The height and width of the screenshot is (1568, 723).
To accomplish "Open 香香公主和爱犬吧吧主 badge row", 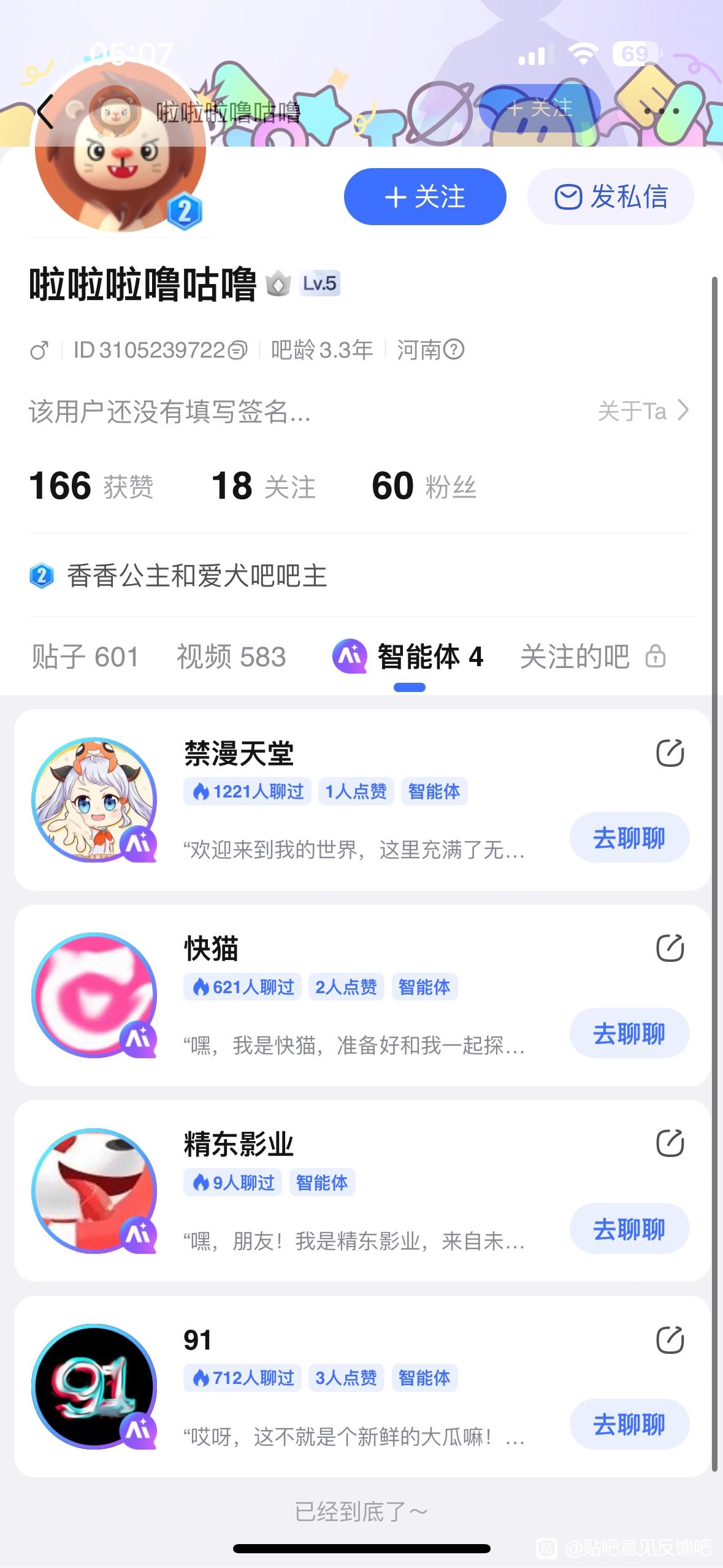I will pyautogui.click(x=196, y=576).
